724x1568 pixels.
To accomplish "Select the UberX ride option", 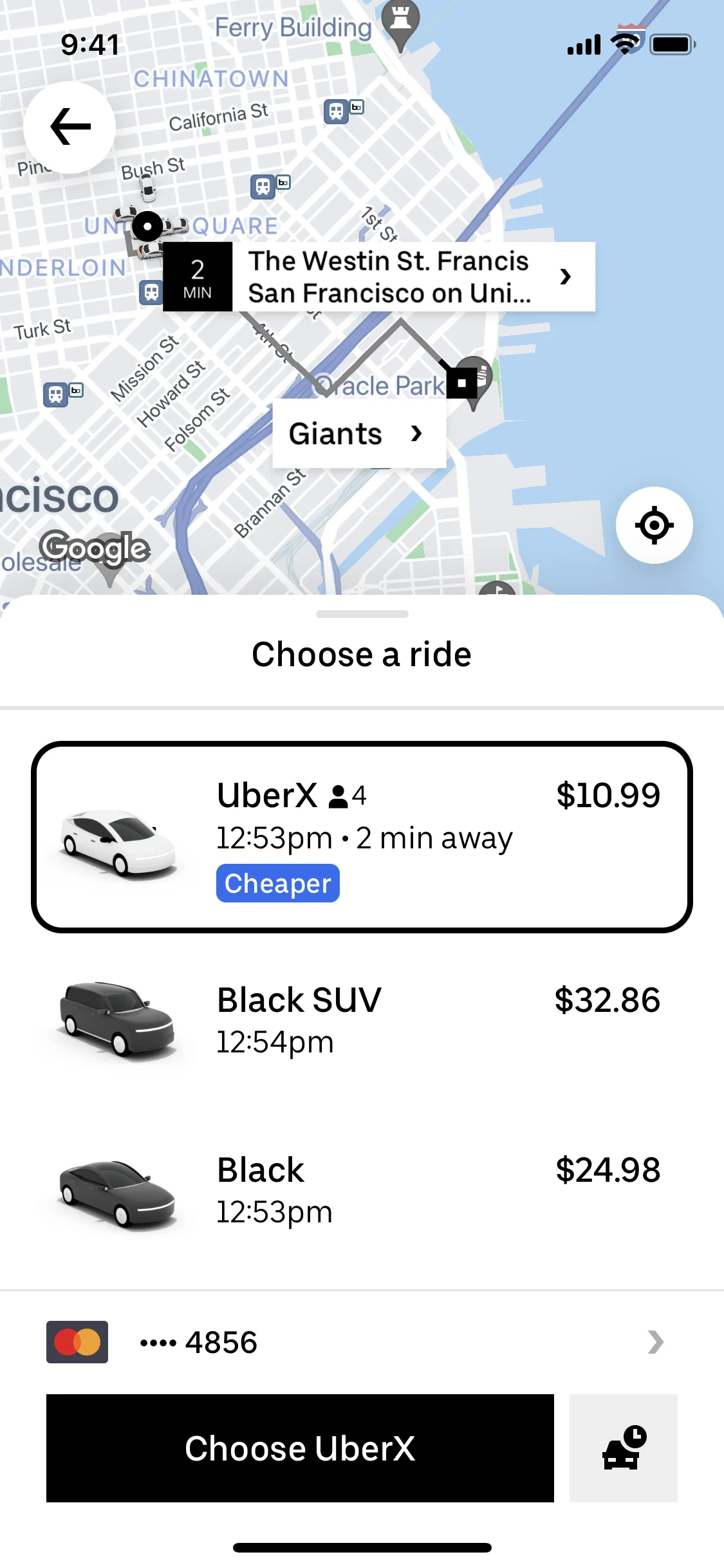I will [x=362, y=837].
